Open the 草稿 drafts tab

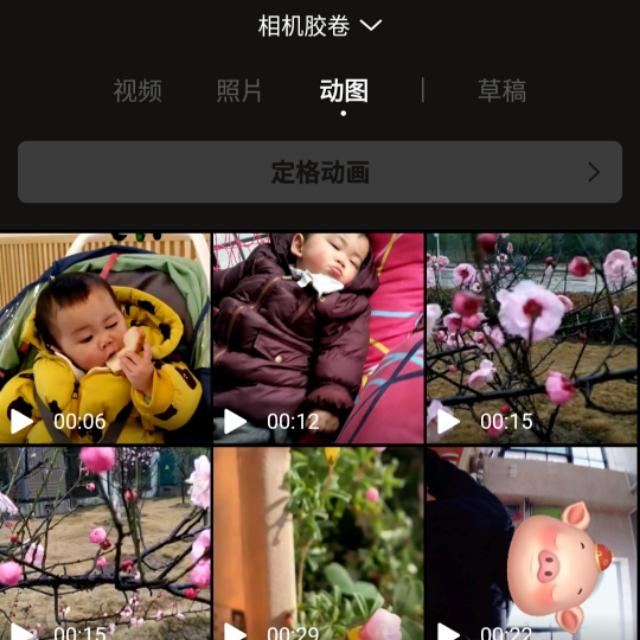[502, 91]
